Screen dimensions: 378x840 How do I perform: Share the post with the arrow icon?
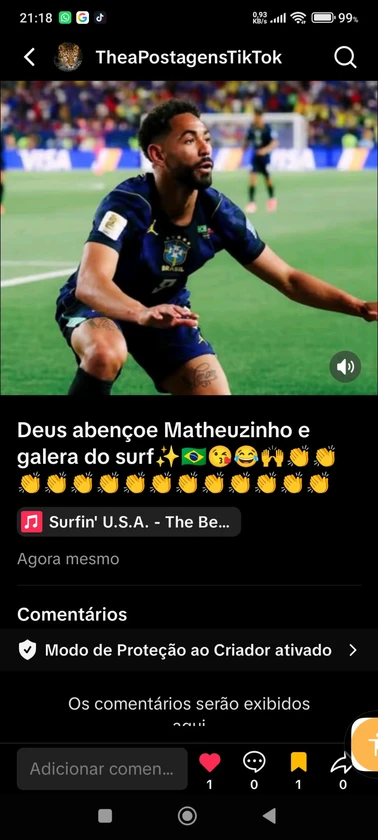click(x=341, y=763)
